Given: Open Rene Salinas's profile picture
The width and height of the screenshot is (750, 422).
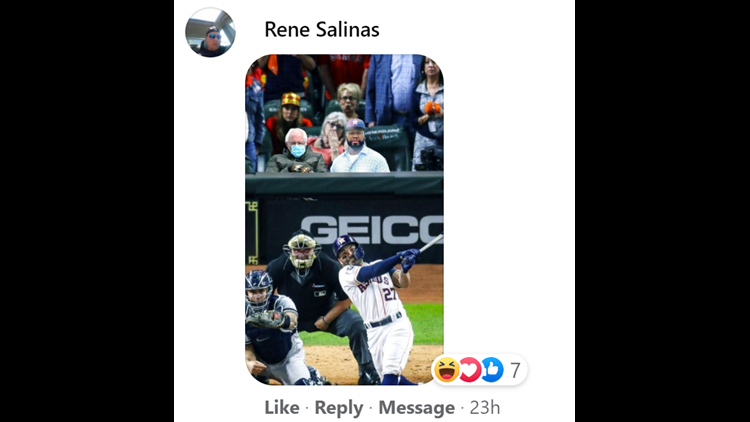Looking at the screenshot, I should click(210, 32).
